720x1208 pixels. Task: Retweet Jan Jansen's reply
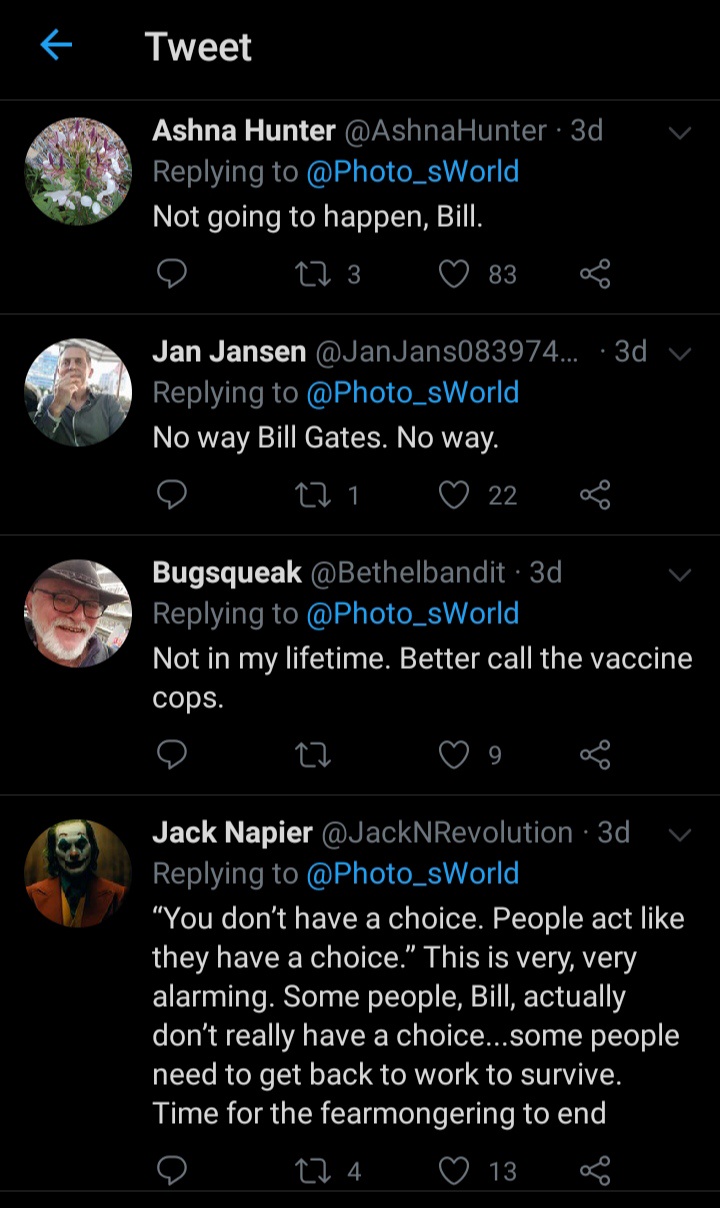313,494
